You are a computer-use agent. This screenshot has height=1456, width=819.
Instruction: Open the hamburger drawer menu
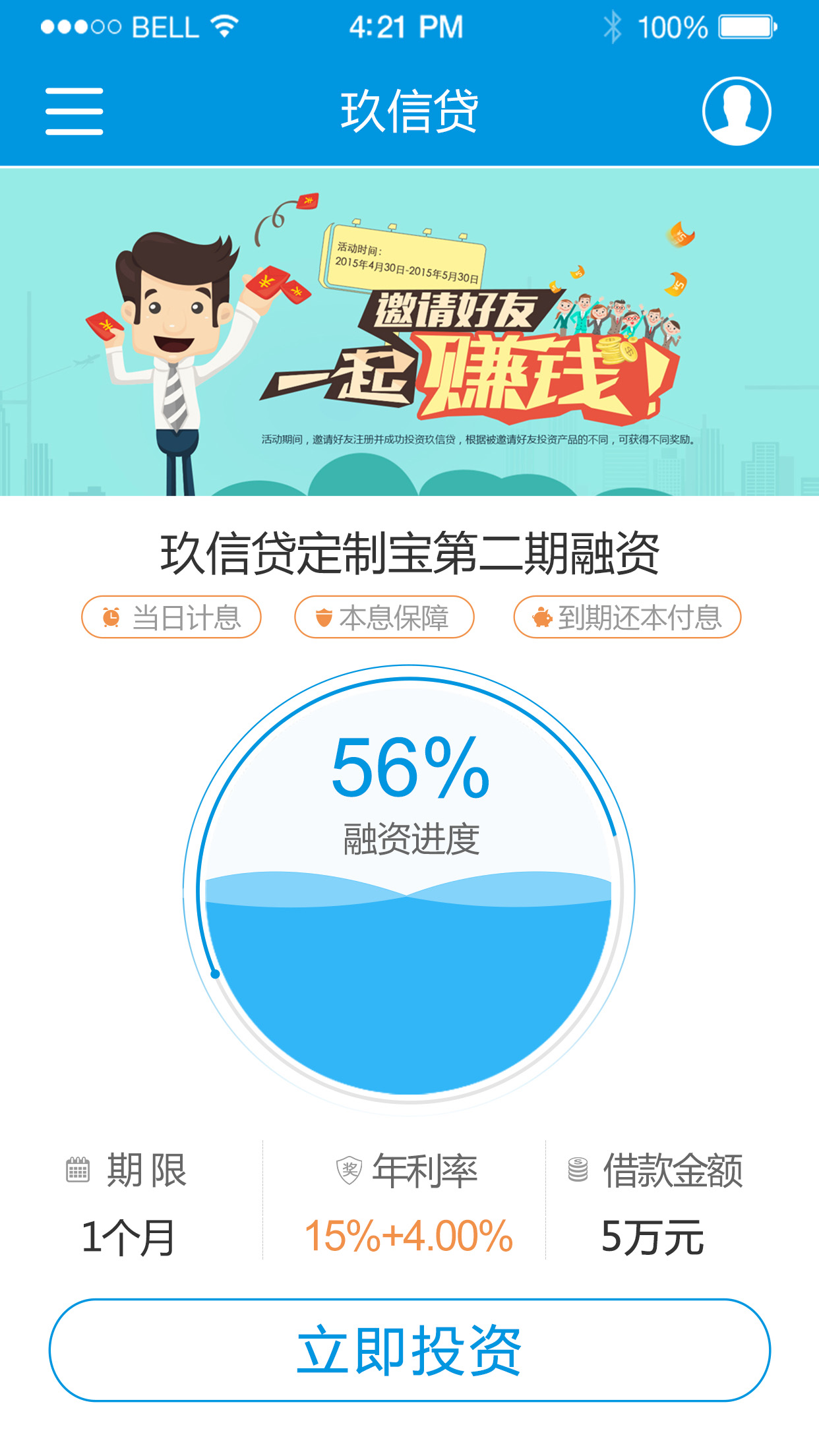point(74,111)
